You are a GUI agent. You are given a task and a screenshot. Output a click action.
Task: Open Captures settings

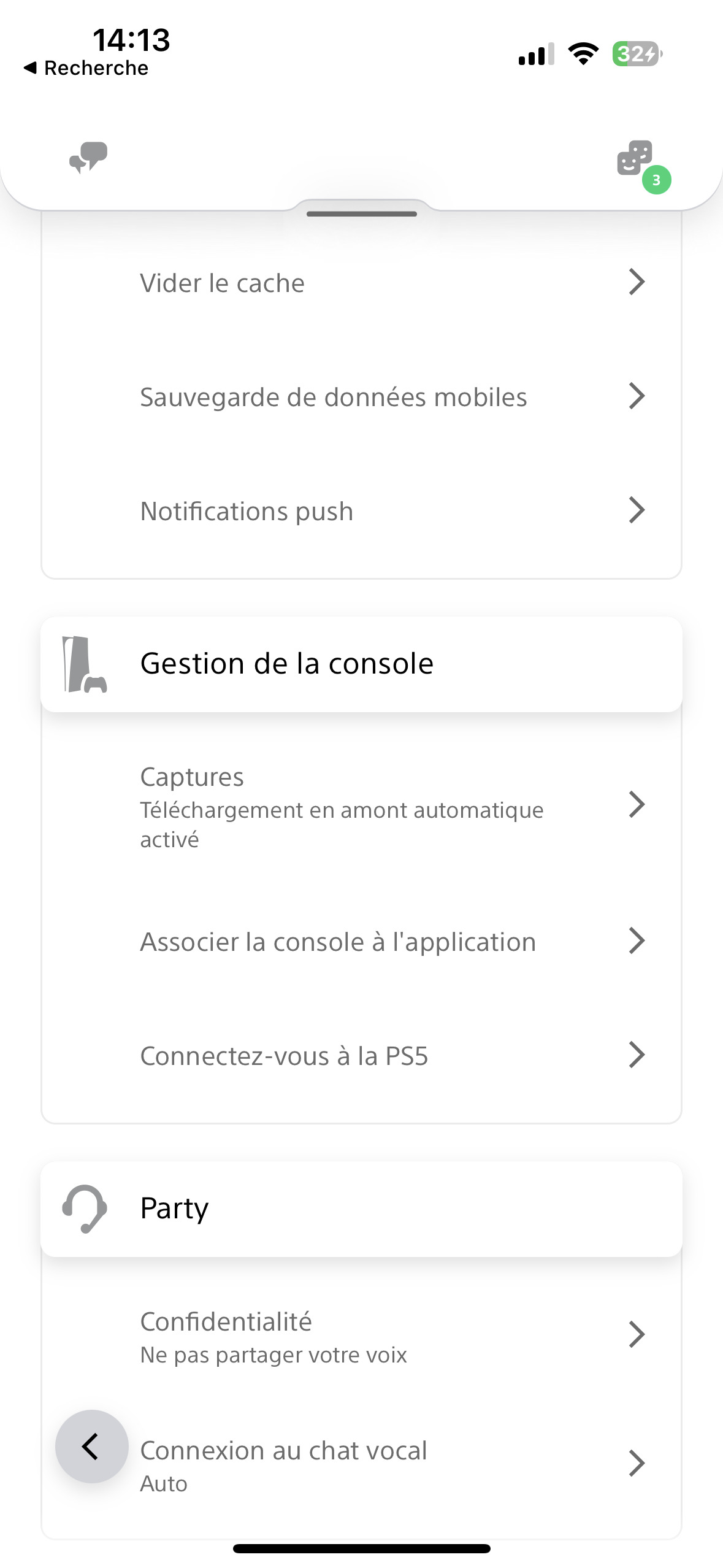pos(361,807)
